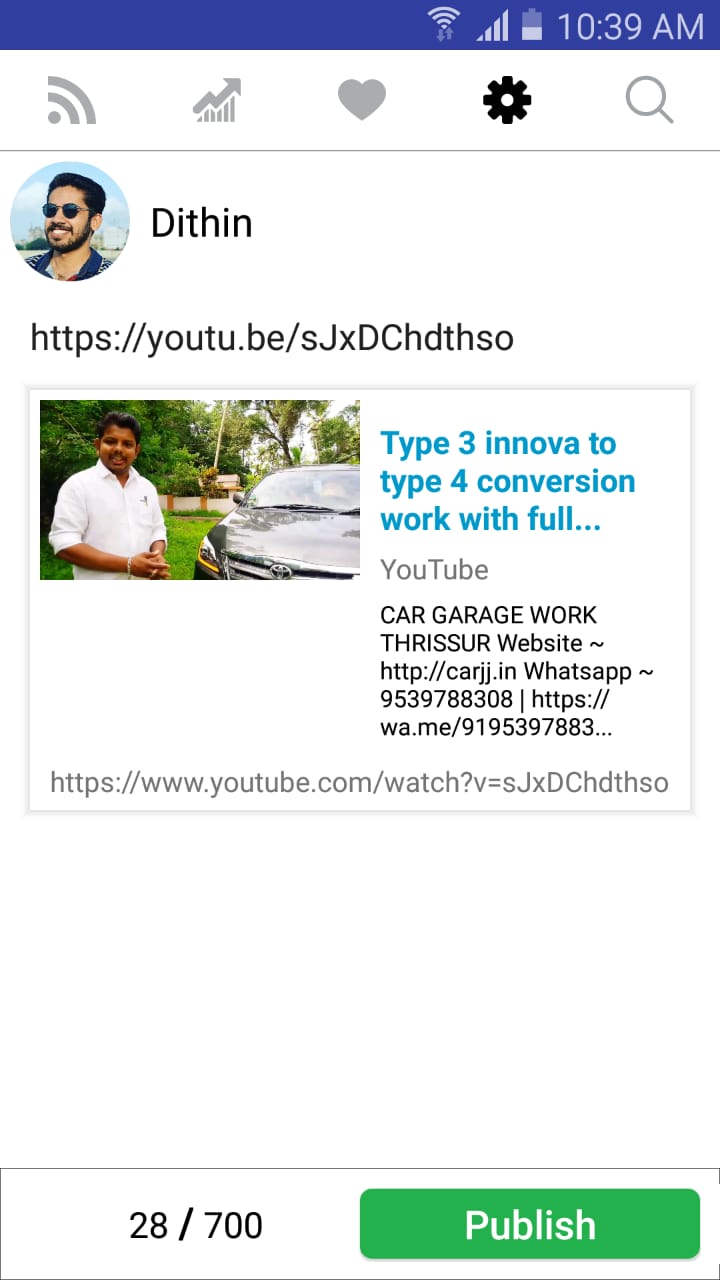720x1280 pixels.
Task: Open the feed tab with RSS icon
Action: [x=72, y=101]
